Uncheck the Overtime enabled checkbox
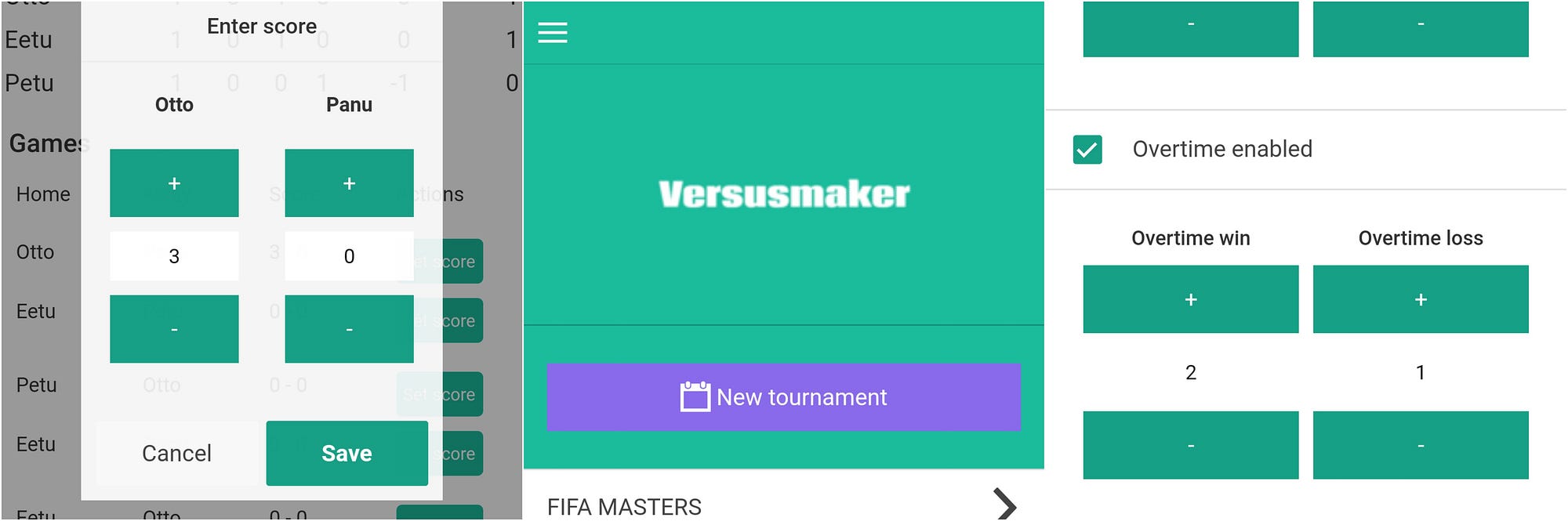The height and width of the screenshot is (521, 1568). pos(1087,149)
